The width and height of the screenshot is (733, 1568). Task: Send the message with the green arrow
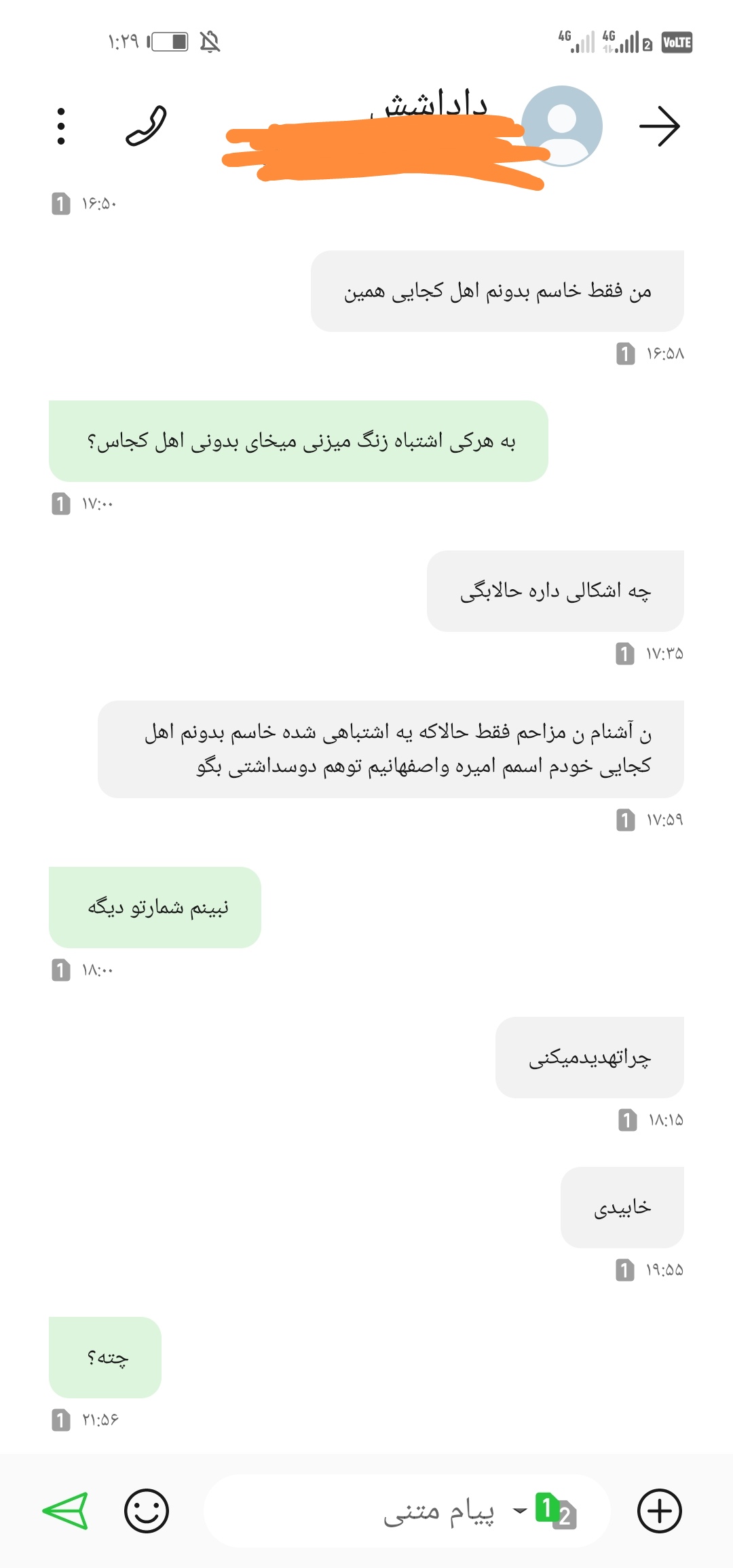[66, 1511]
